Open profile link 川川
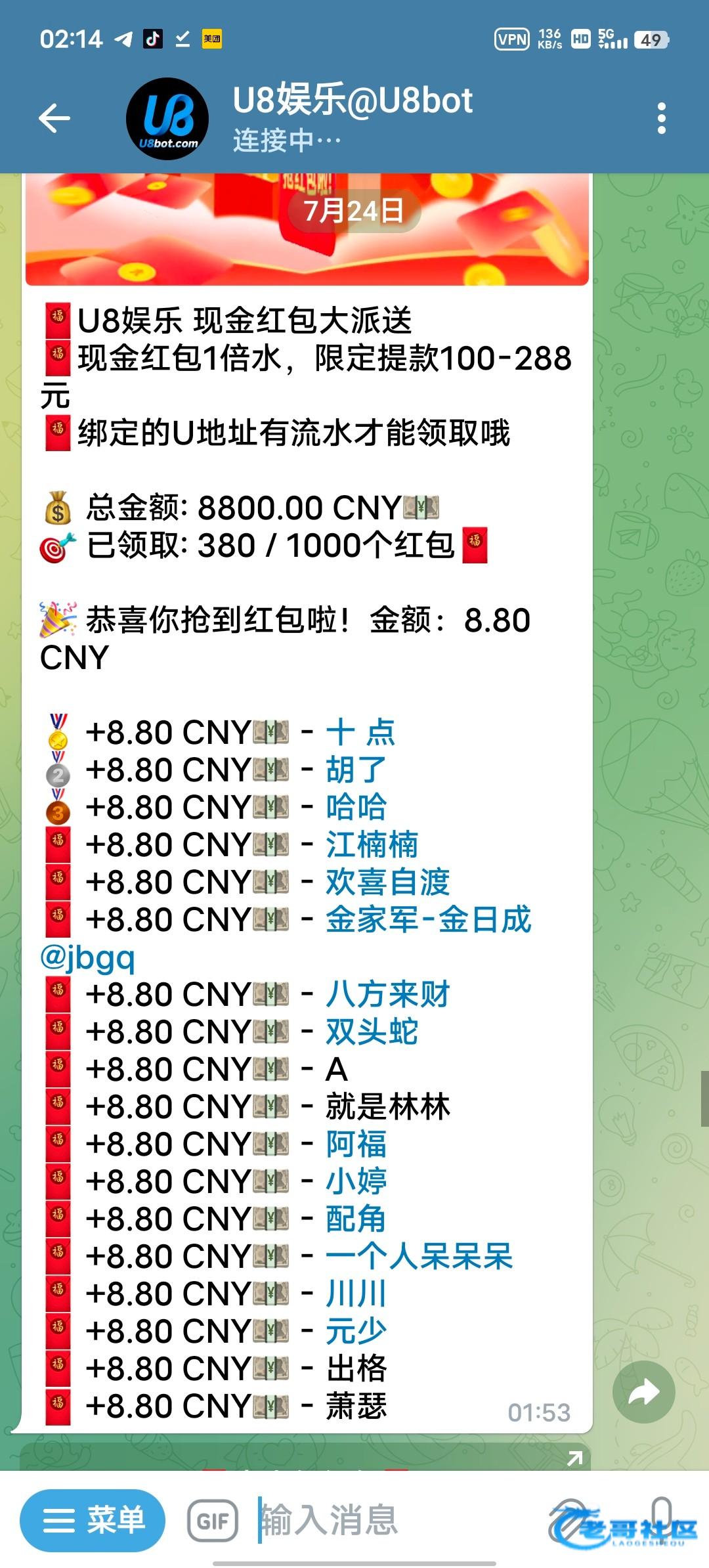The height and width of the screenshot is (1568, 709). pos(356,1294)
